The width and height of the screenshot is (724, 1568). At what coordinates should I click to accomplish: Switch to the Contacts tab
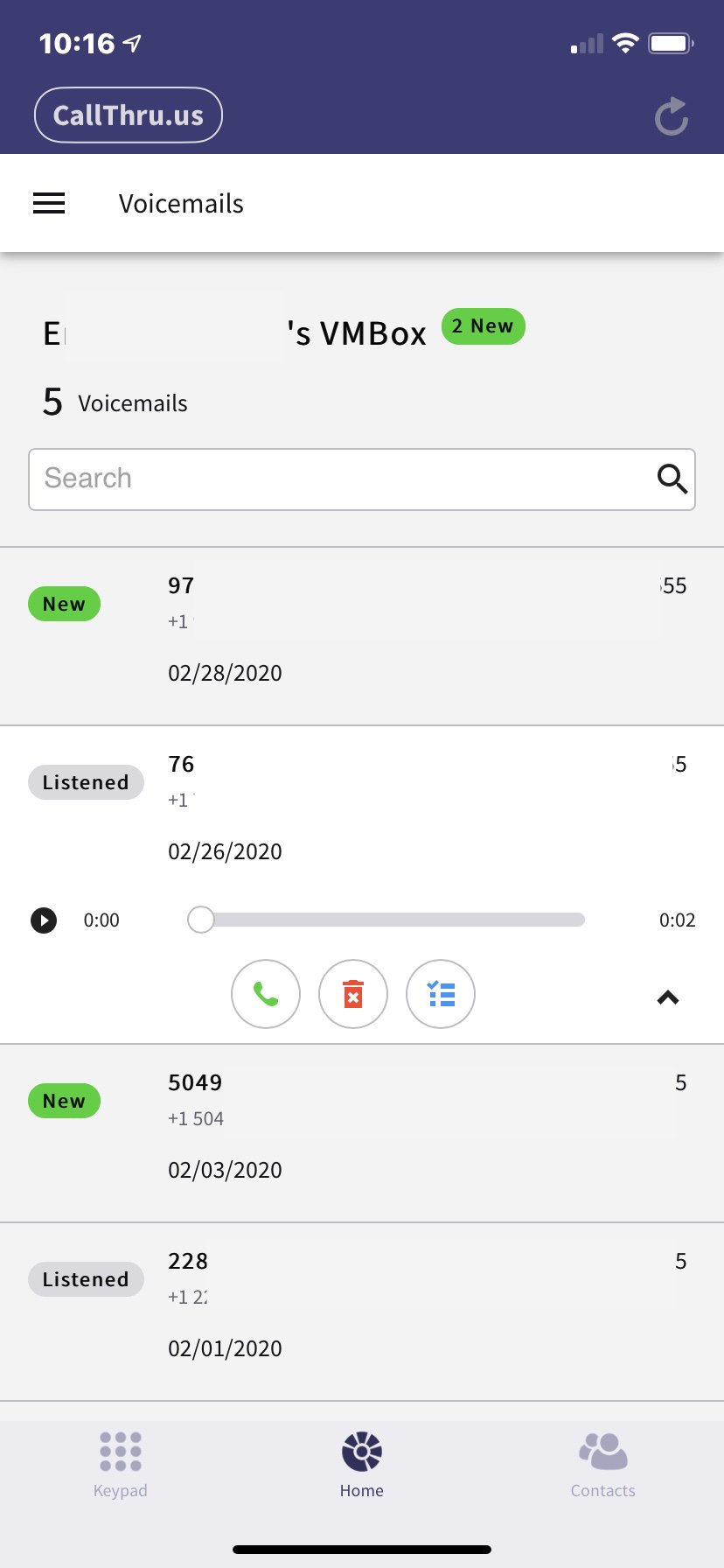pos(603,1464)
